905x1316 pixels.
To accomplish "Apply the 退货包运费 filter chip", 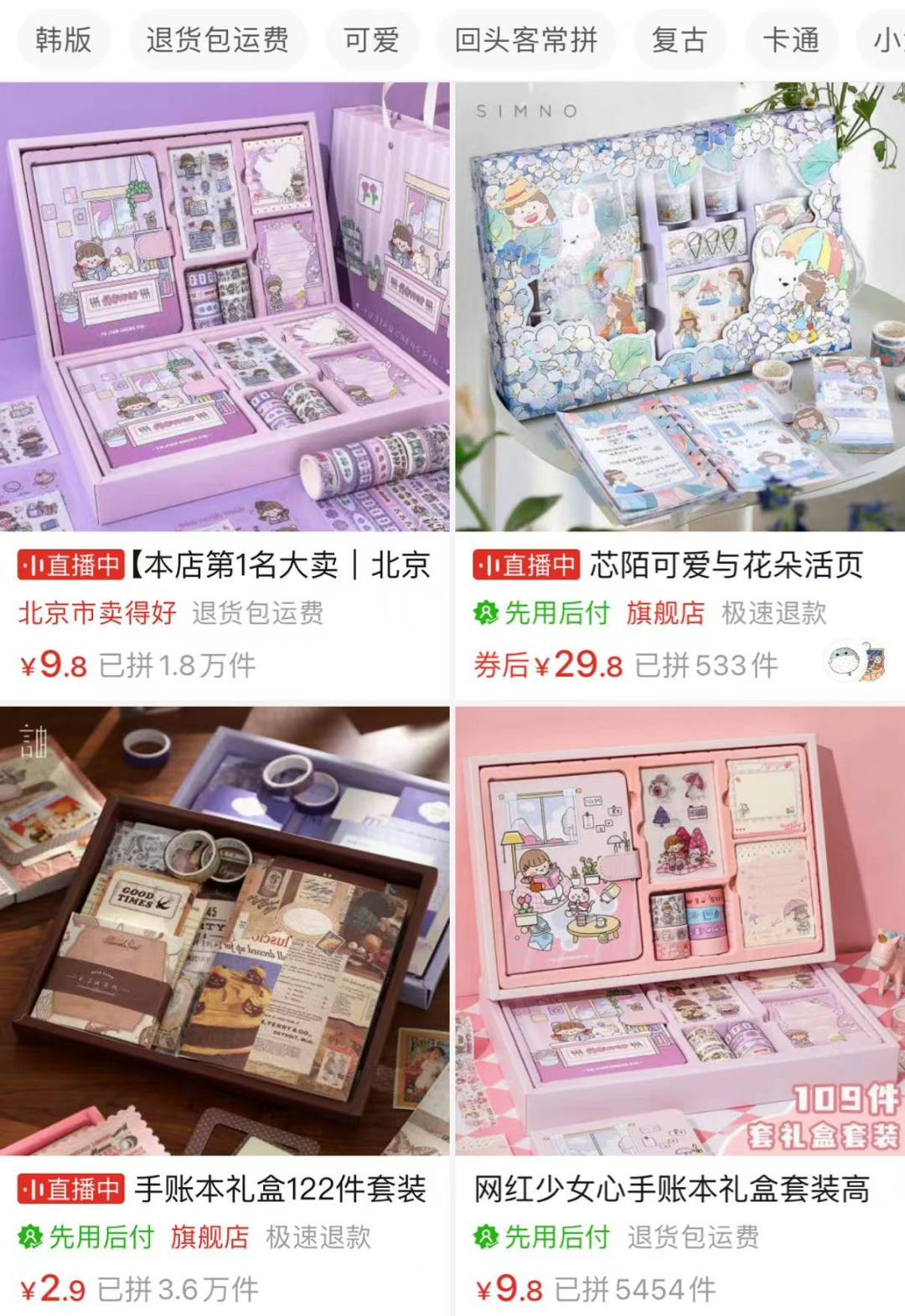I will click(217, 39).
